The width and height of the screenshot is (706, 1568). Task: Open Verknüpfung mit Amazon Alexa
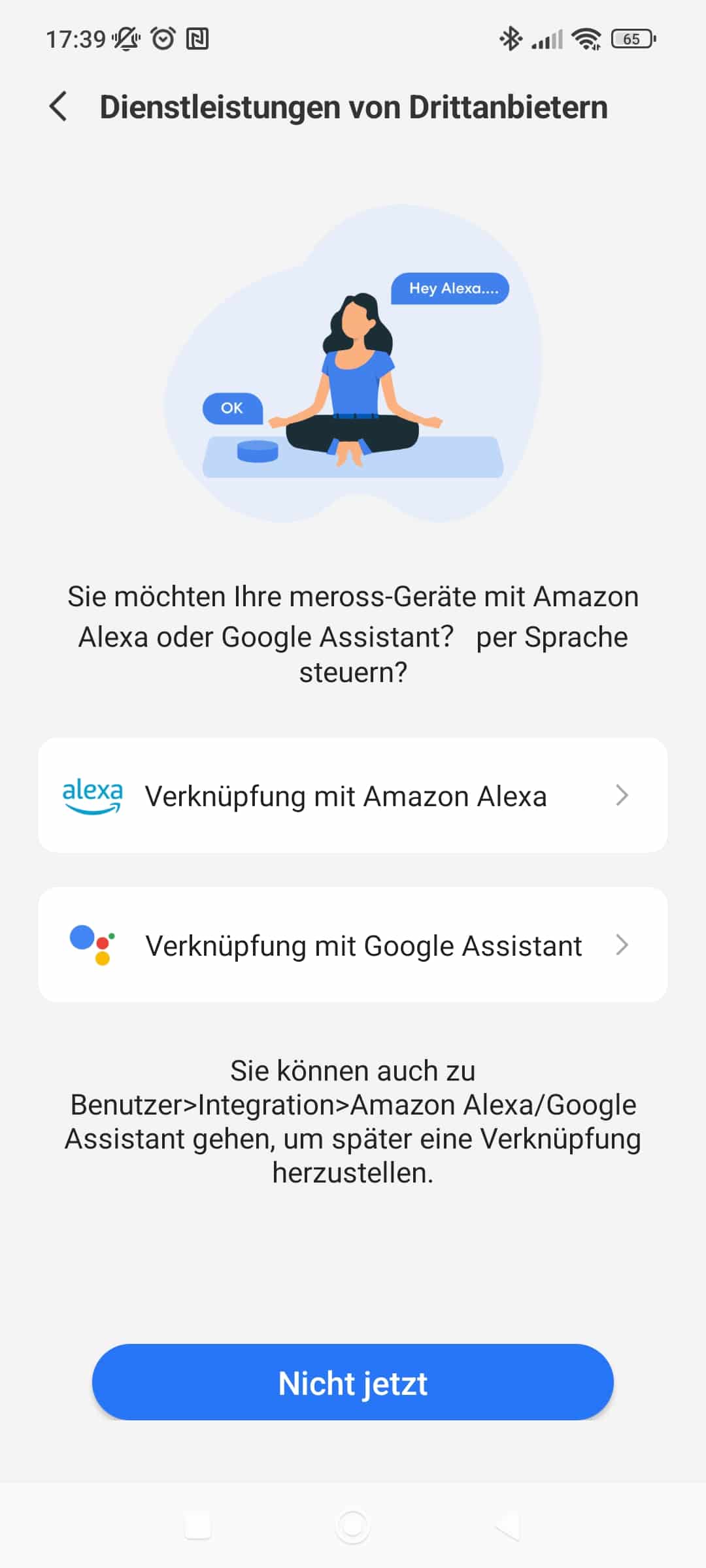pyautogui.click(x=353, y=795)
